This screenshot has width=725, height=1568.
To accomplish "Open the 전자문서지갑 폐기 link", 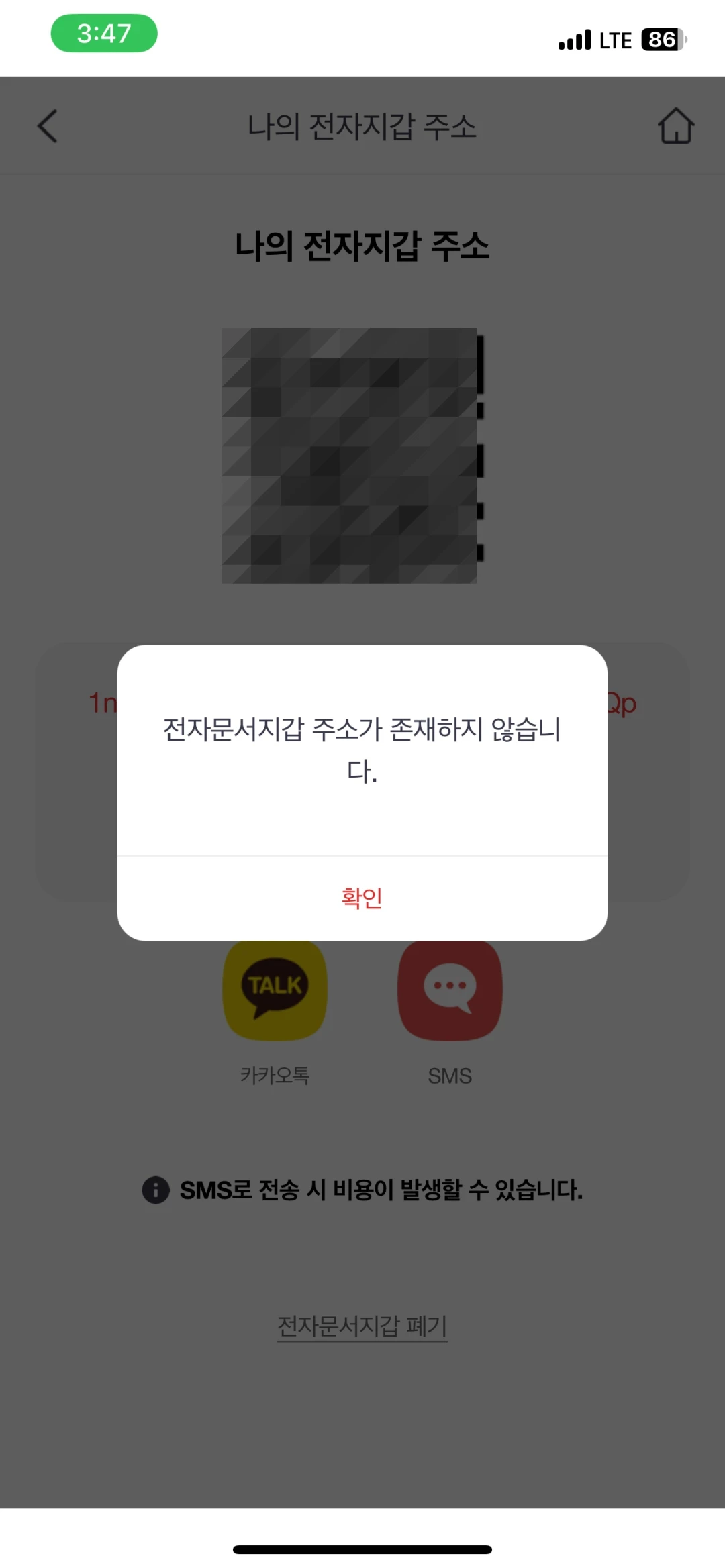I will (x=362, y=1323).
